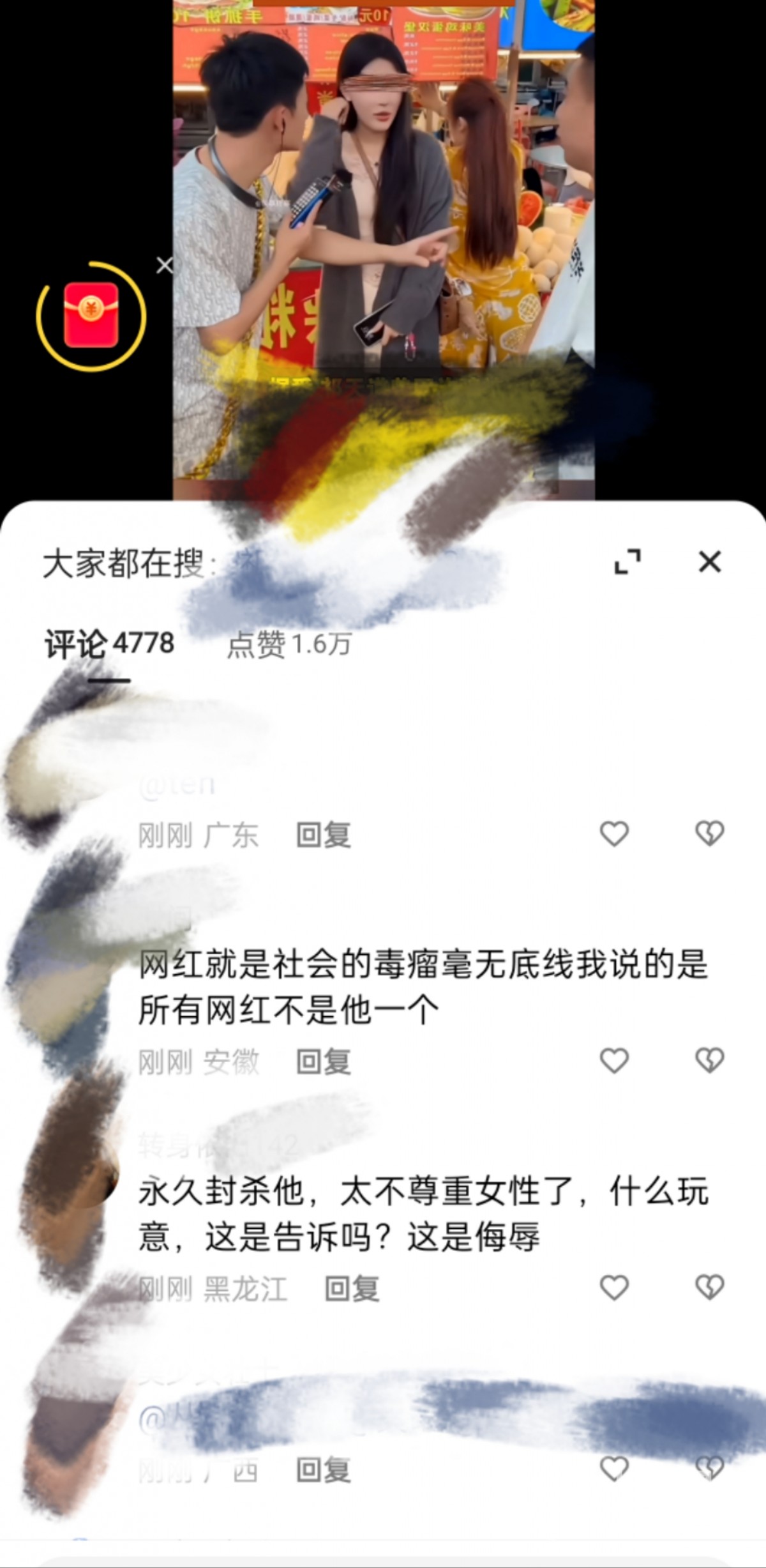
Task: Like the comment from 广东
Action: pos(614,833)
